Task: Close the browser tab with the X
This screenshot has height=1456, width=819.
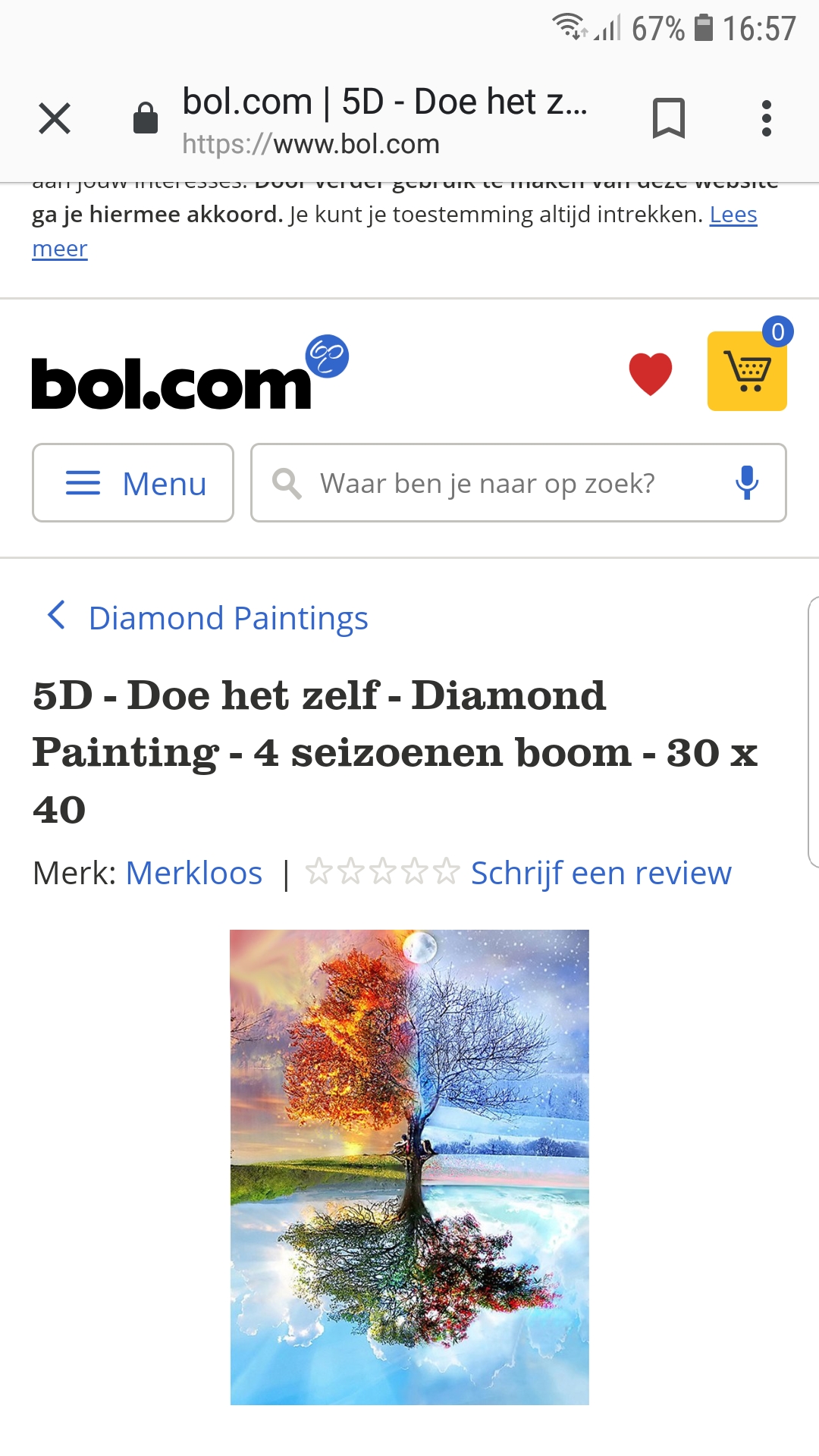Action: point(55,118)
